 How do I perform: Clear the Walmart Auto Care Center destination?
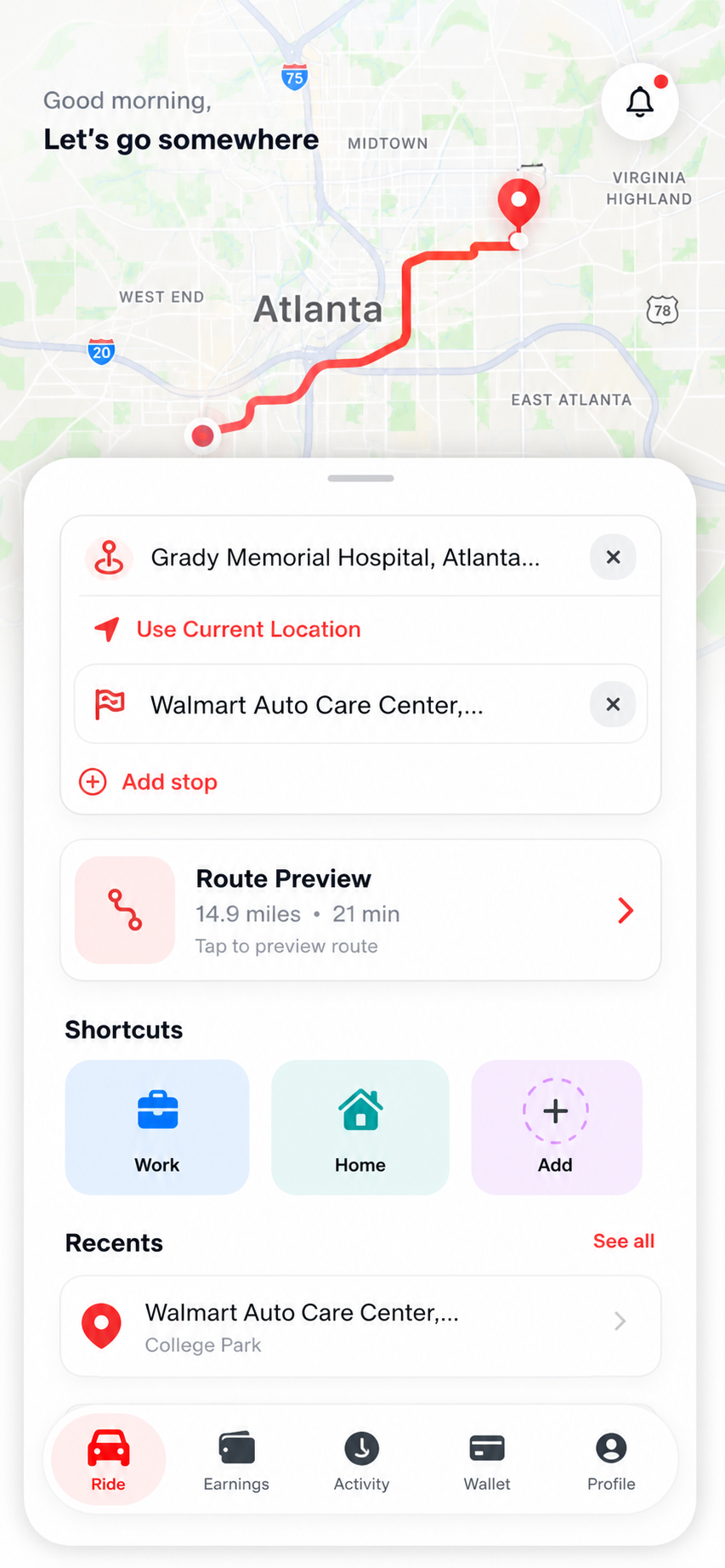613,704
